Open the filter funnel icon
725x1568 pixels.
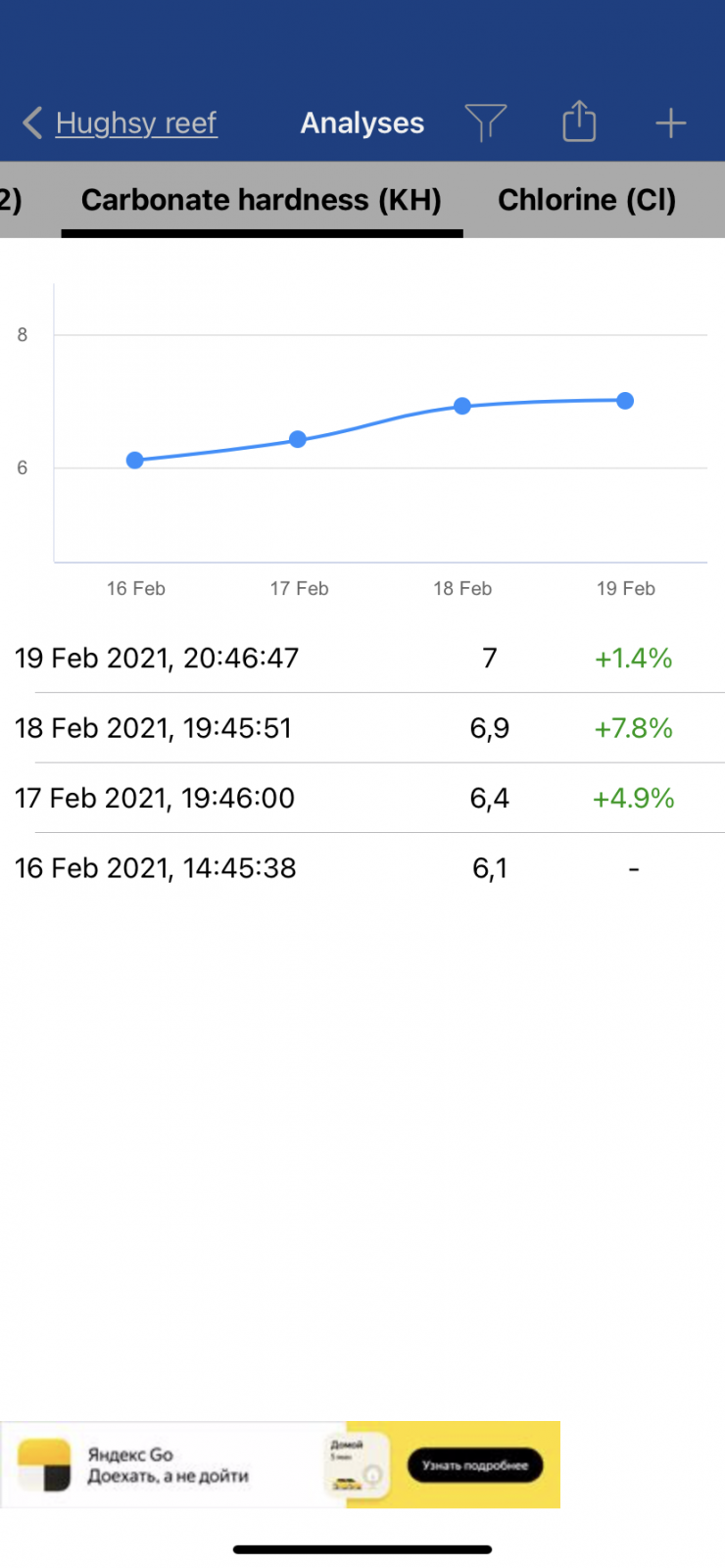coord(485,122)
